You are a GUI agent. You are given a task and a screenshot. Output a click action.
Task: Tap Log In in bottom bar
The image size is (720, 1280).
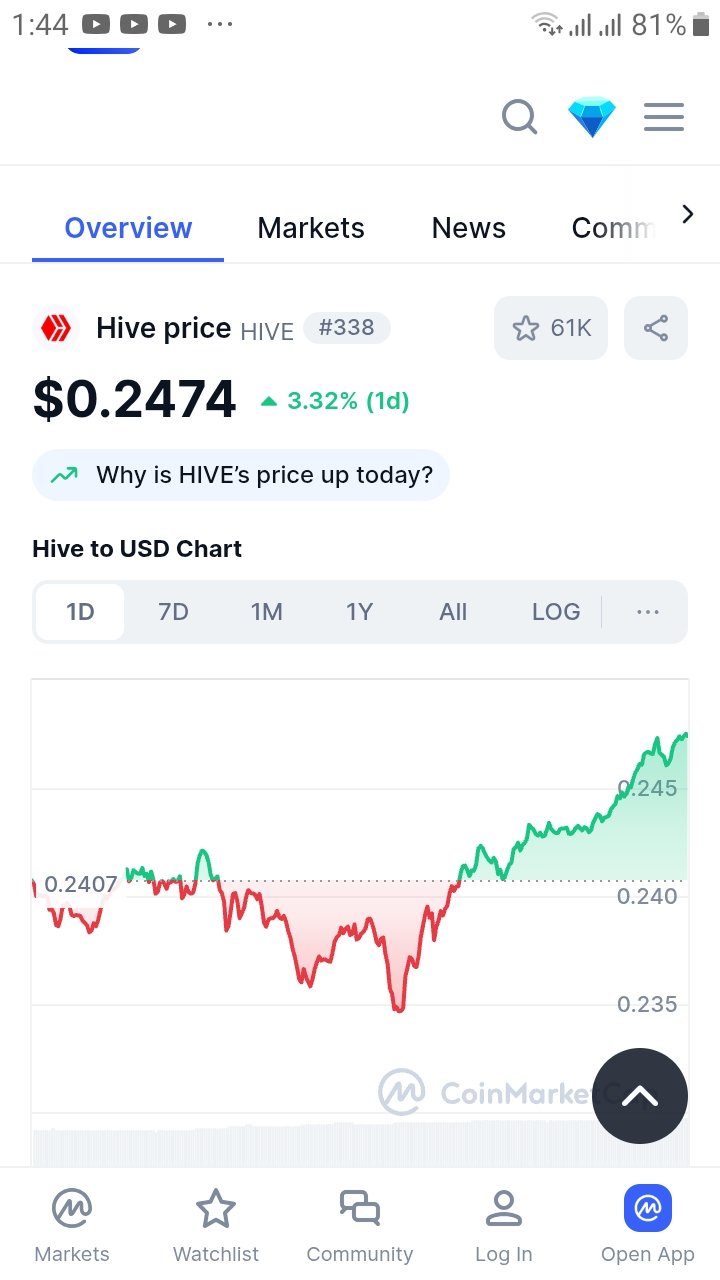(504, 1226)
